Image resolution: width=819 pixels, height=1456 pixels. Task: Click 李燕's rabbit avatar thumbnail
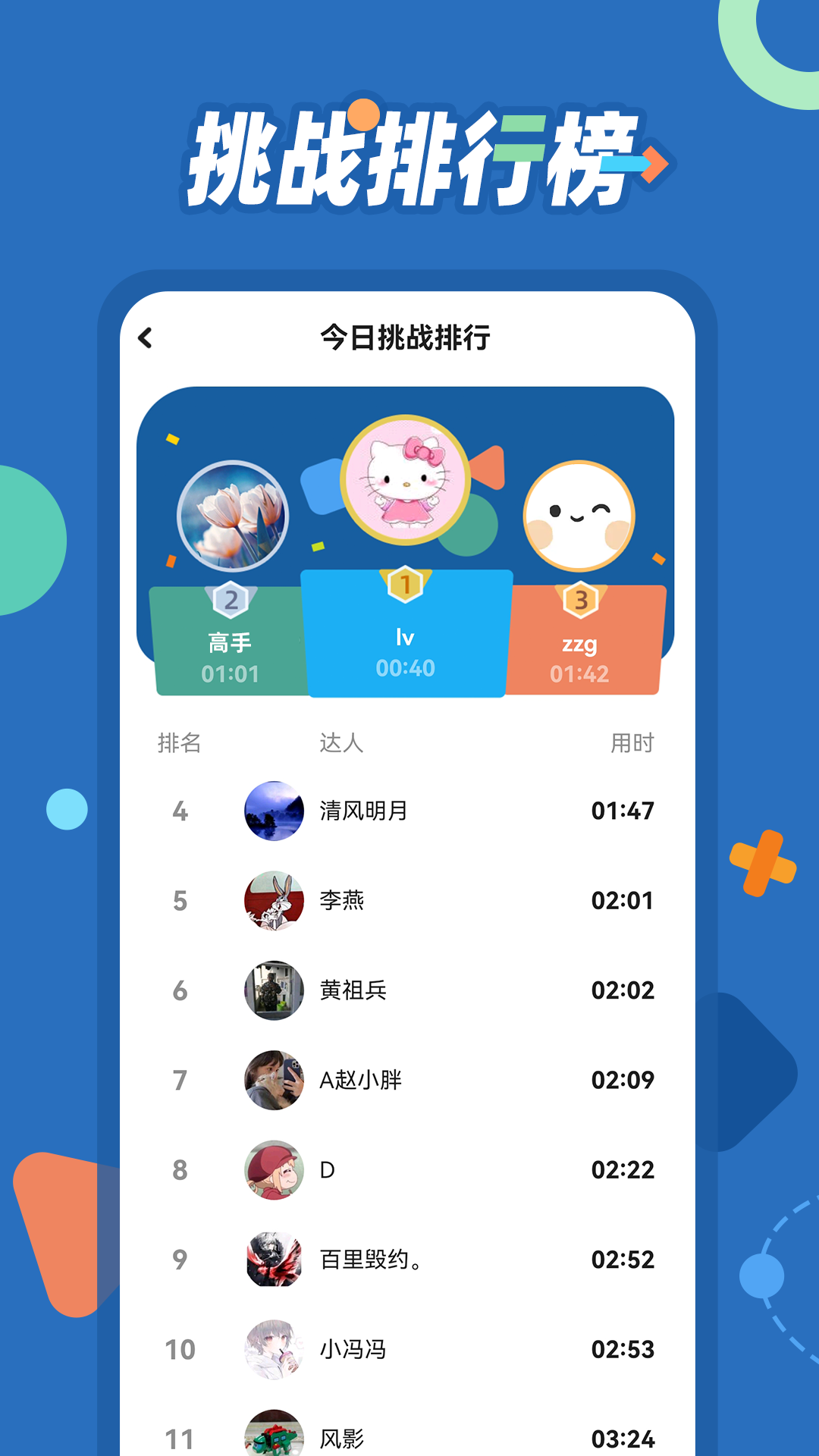point(274,900)
